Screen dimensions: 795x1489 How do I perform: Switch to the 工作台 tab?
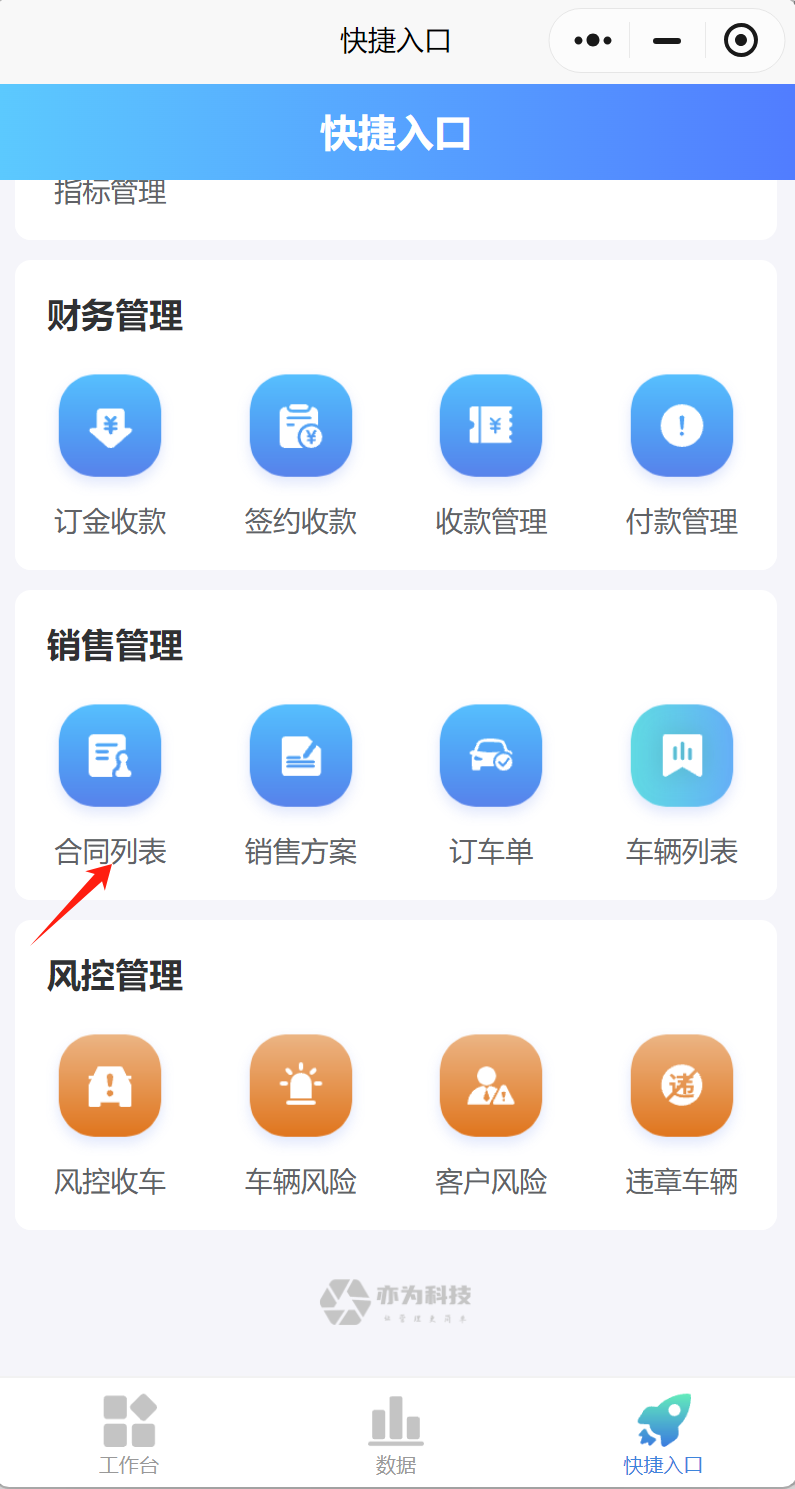point(129,1435)
